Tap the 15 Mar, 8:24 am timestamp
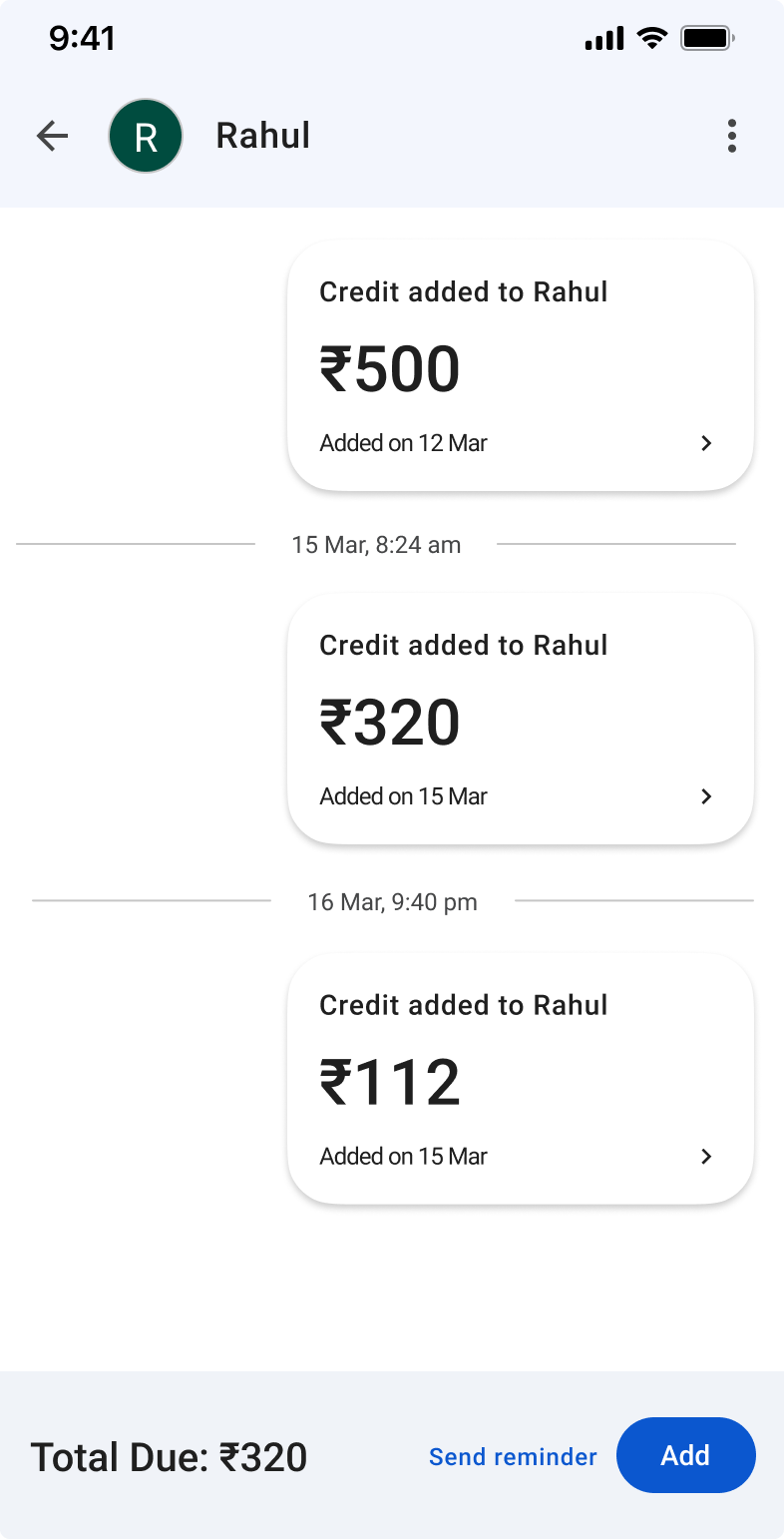 point(376,545)
